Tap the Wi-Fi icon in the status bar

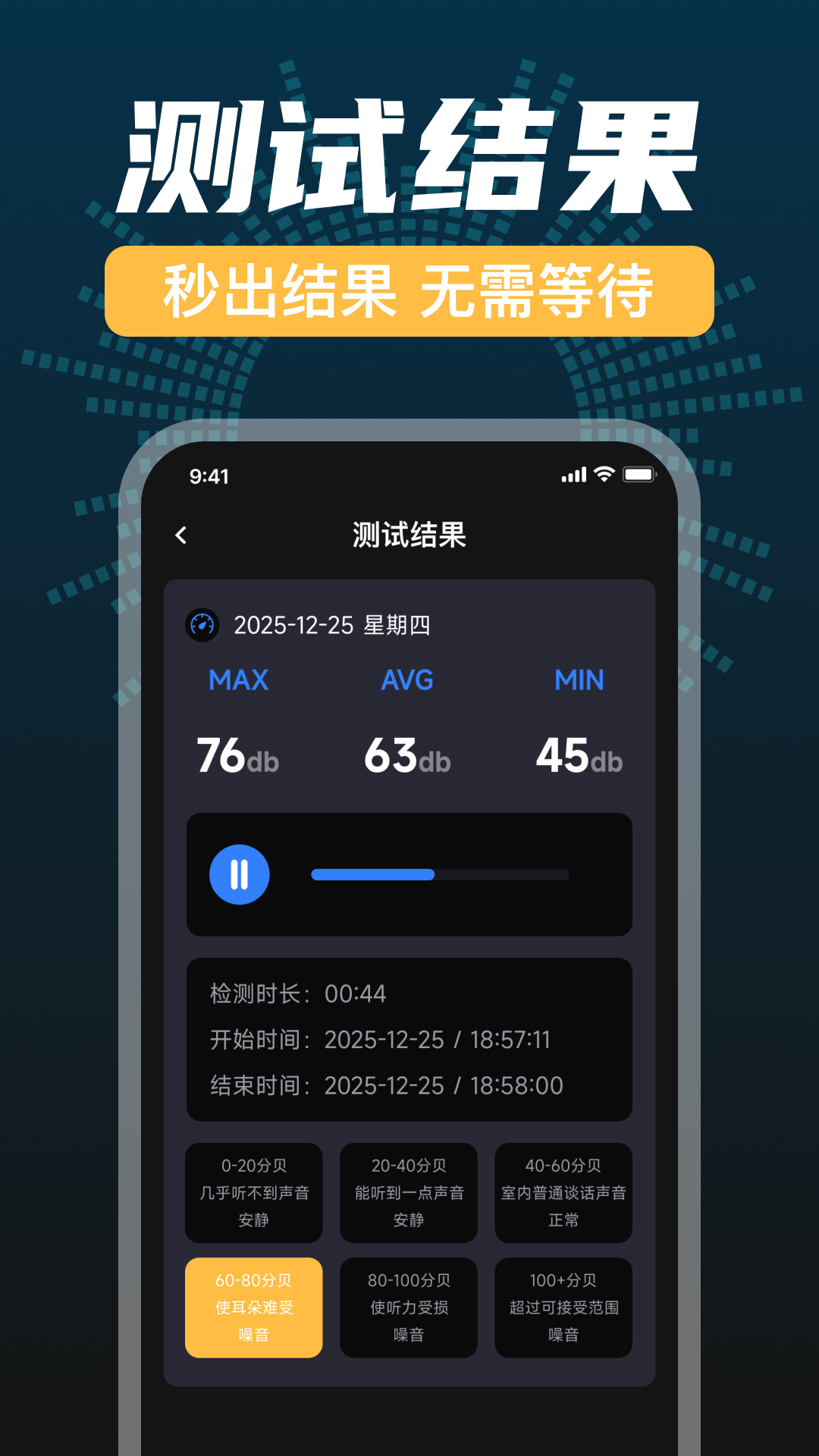tap(604, 474)
